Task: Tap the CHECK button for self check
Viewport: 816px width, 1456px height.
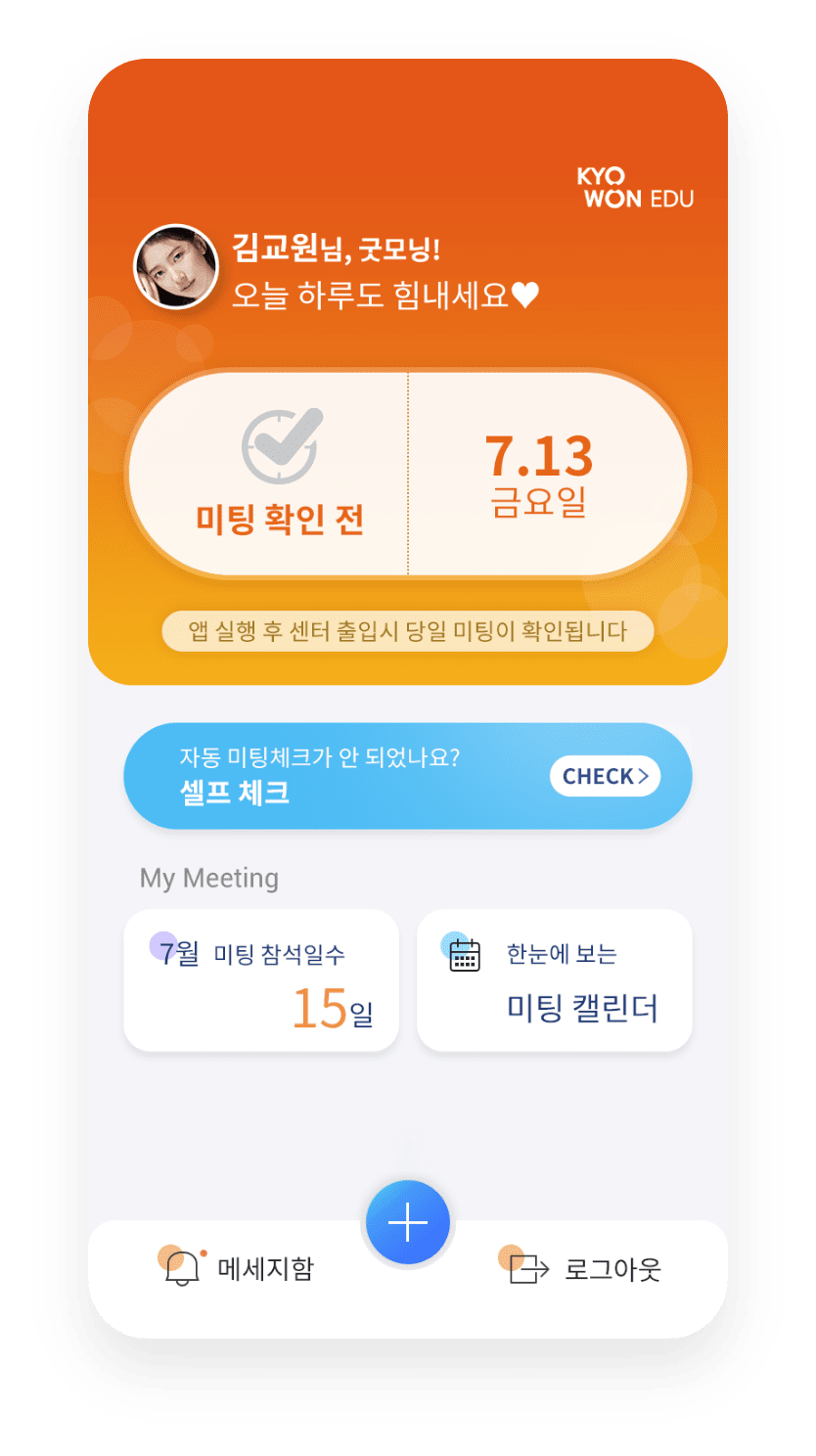Action: click(605, 776)
